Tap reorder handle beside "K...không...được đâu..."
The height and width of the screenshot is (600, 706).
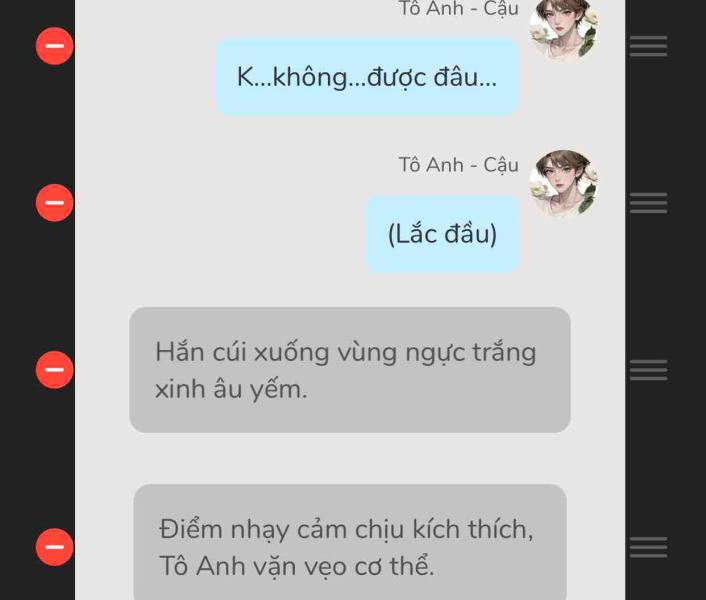tap(648, 46)
